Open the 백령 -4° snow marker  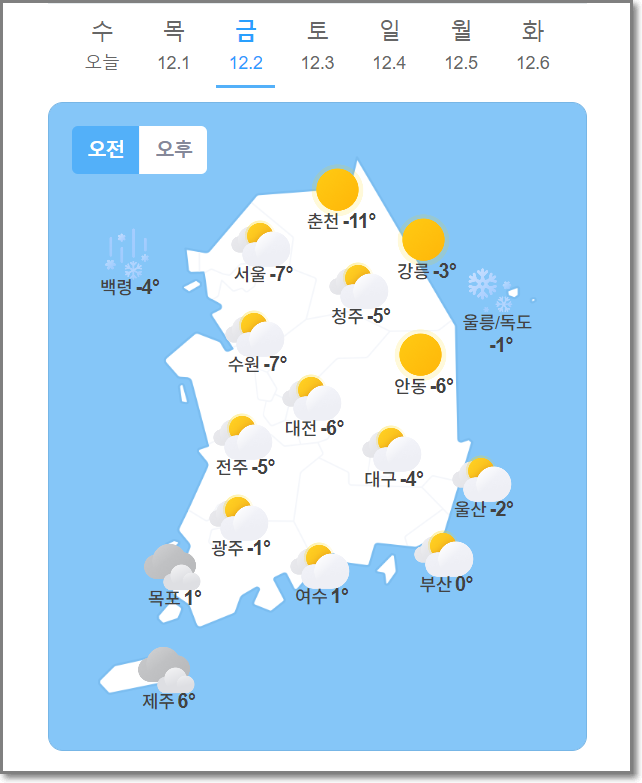point(129,263)
